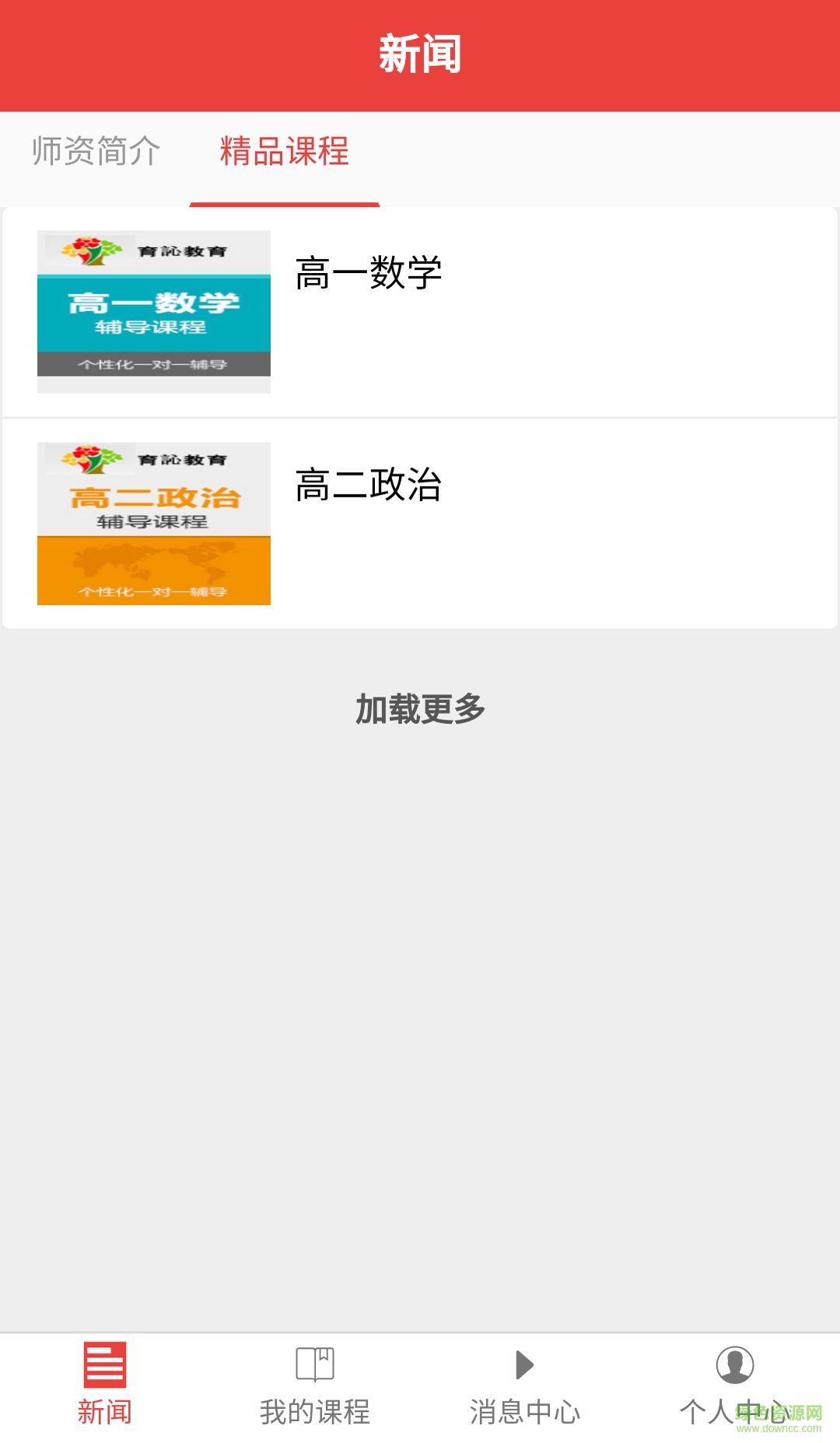The image size is (840, 1443).
Task: Tap the 新闻 title in the header bar
Action: 420,51
